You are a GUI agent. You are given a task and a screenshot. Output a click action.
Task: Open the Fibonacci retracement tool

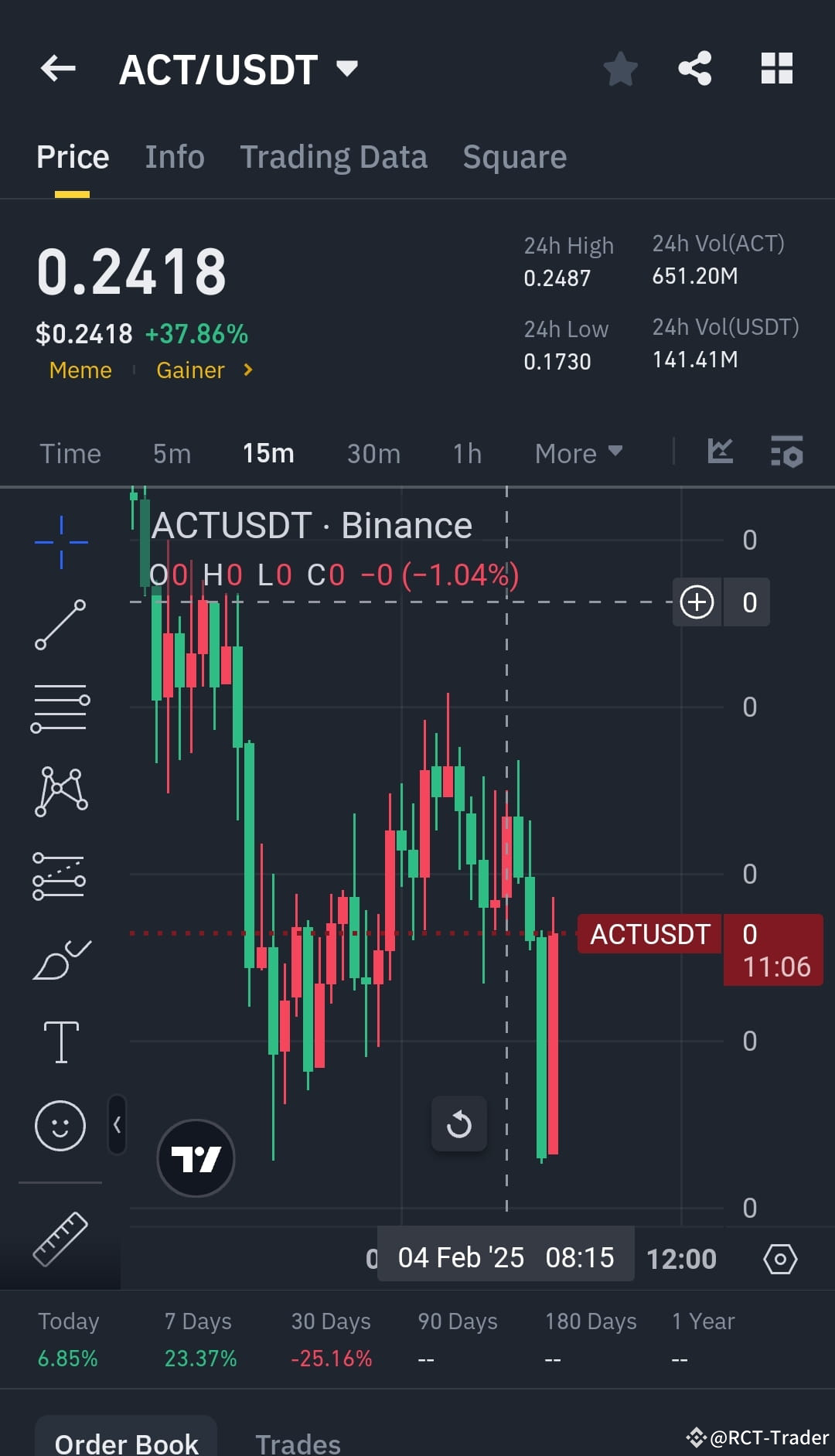click(60, 708)
